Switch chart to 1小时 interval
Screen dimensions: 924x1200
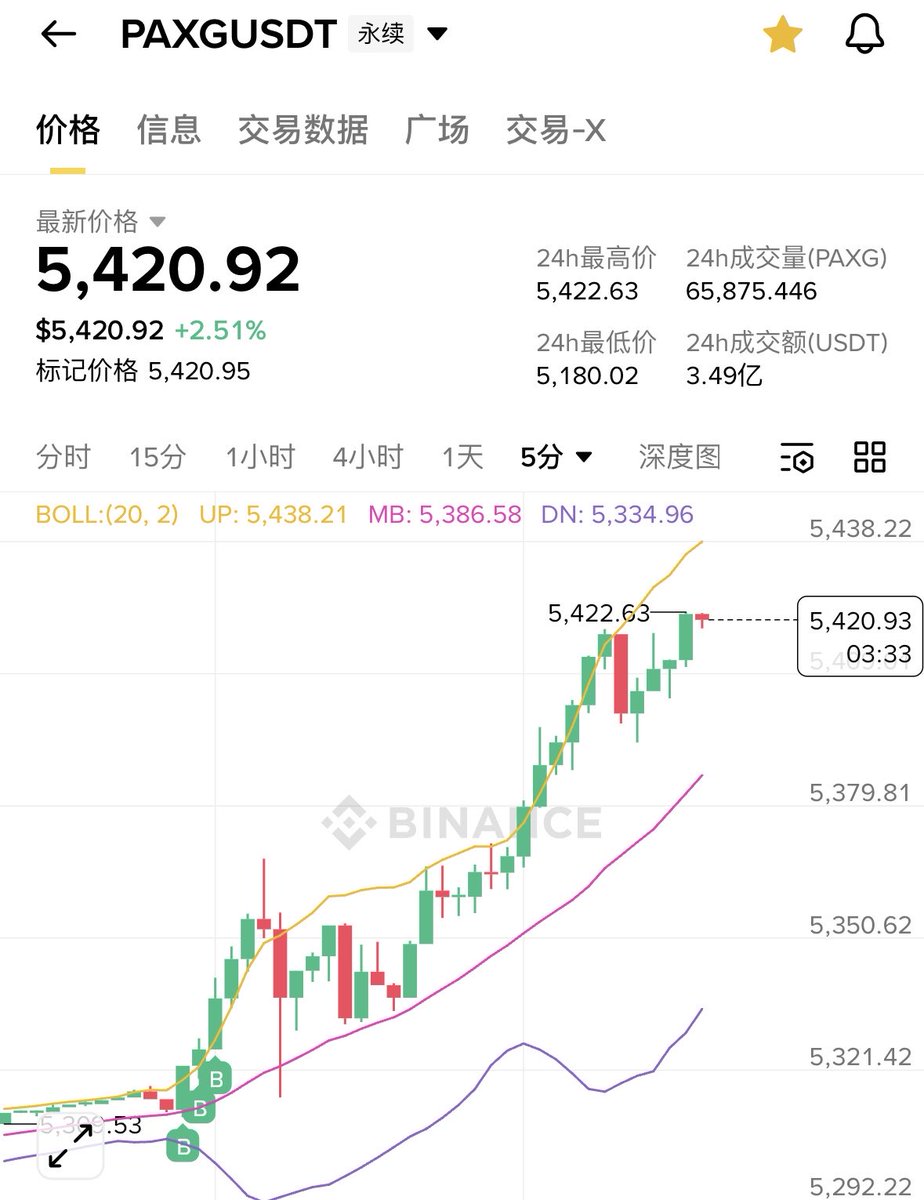[x=260, y=458]
